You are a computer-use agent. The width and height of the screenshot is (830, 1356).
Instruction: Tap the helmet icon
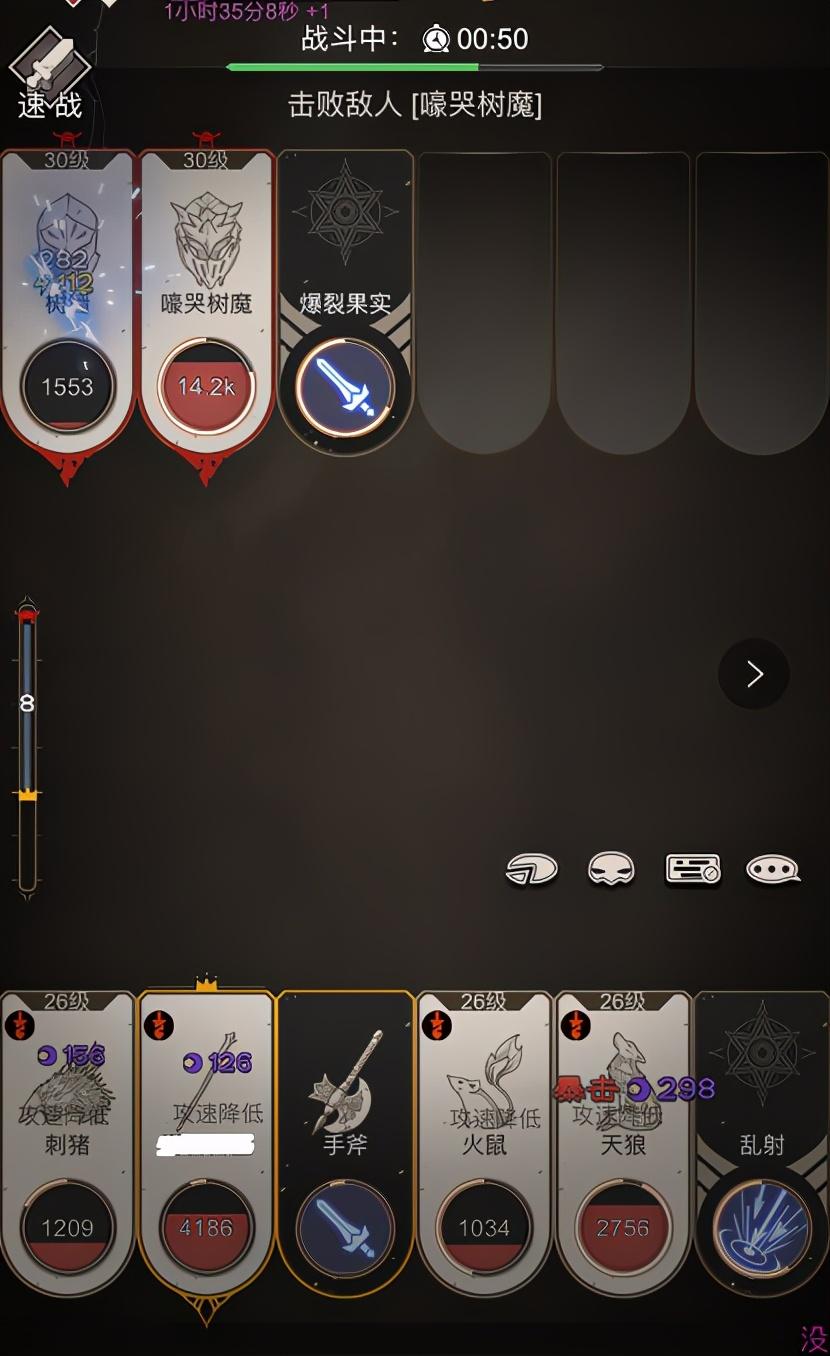(x=531, y=870)
